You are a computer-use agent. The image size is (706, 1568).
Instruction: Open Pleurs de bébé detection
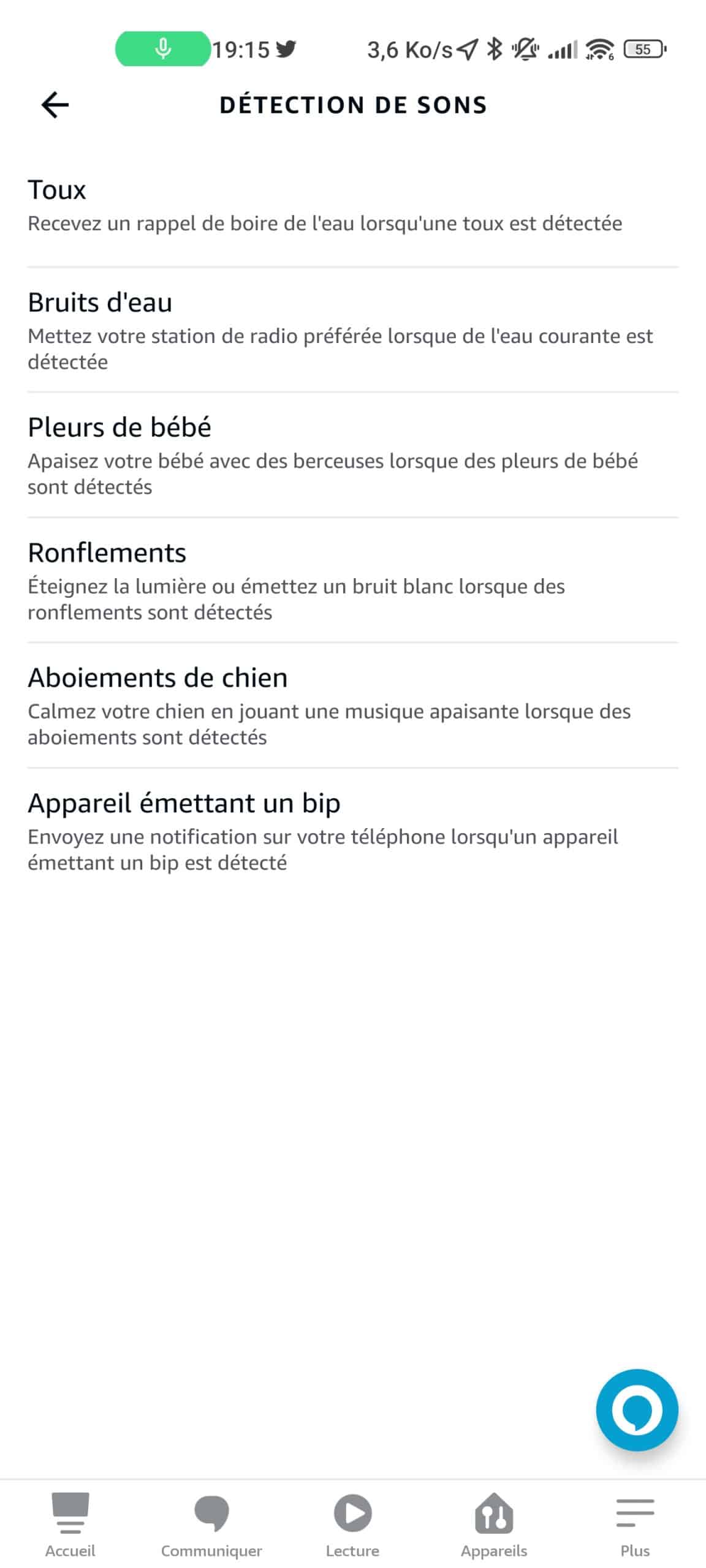click(x=353, y=455)
